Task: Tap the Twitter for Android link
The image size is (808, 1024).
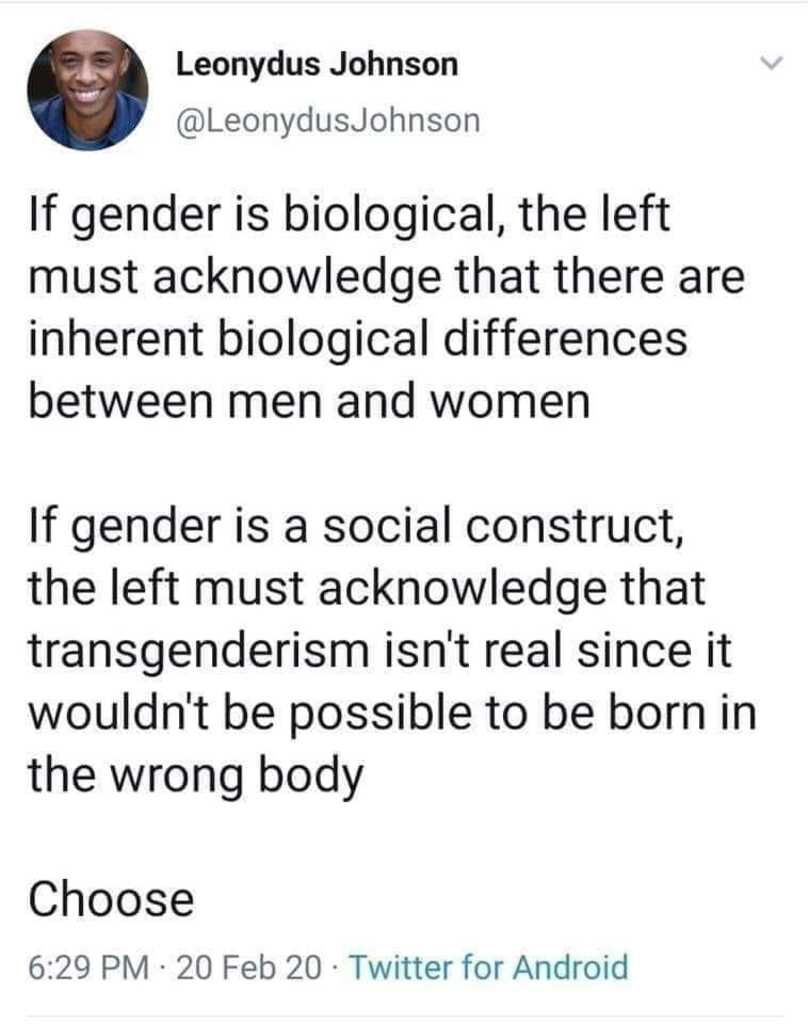Action: point(490,968)
